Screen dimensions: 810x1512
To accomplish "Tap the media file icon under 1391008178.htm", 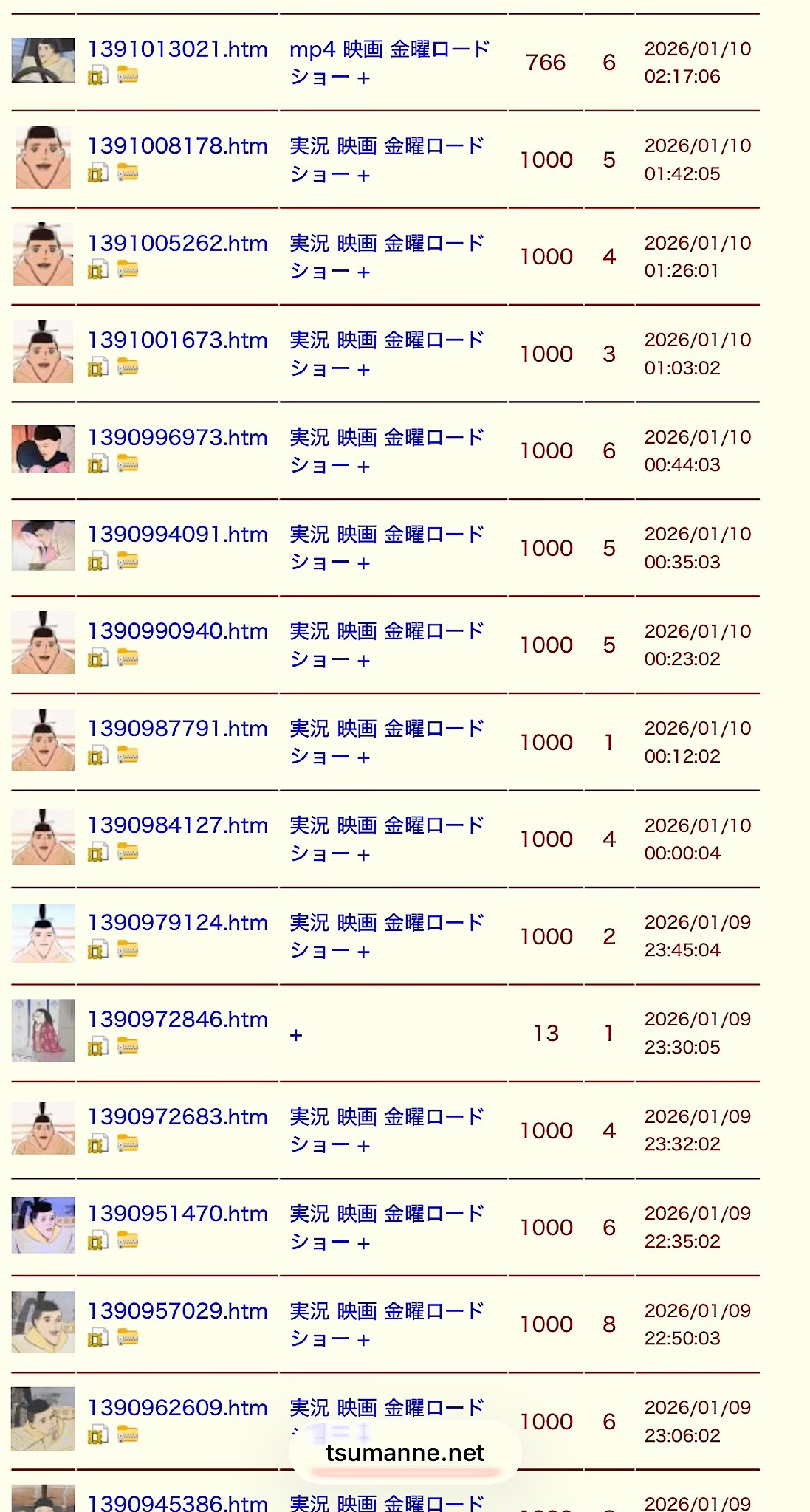I will point(98,173).
